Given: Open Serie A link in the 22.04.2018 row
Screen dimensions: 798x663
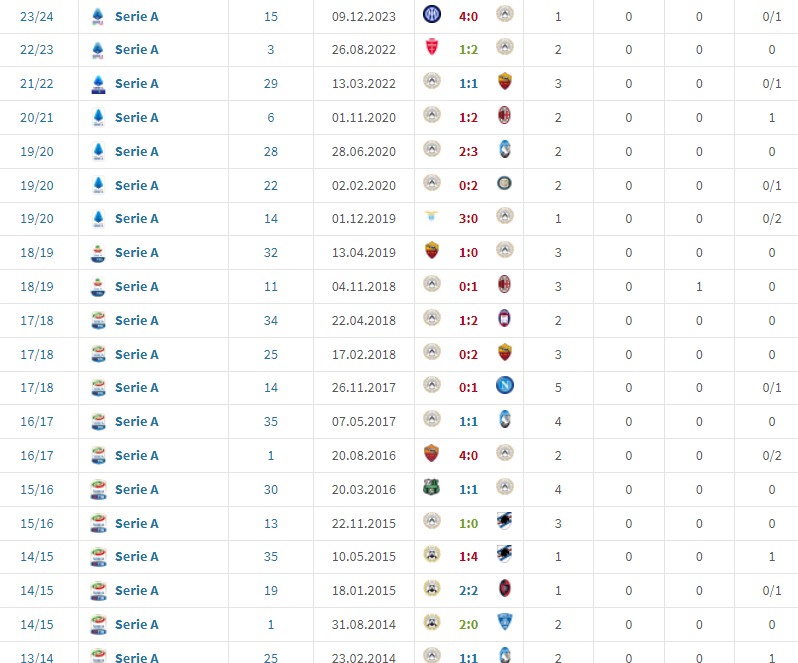Looking at the screenshot, I should click(136, 321).
